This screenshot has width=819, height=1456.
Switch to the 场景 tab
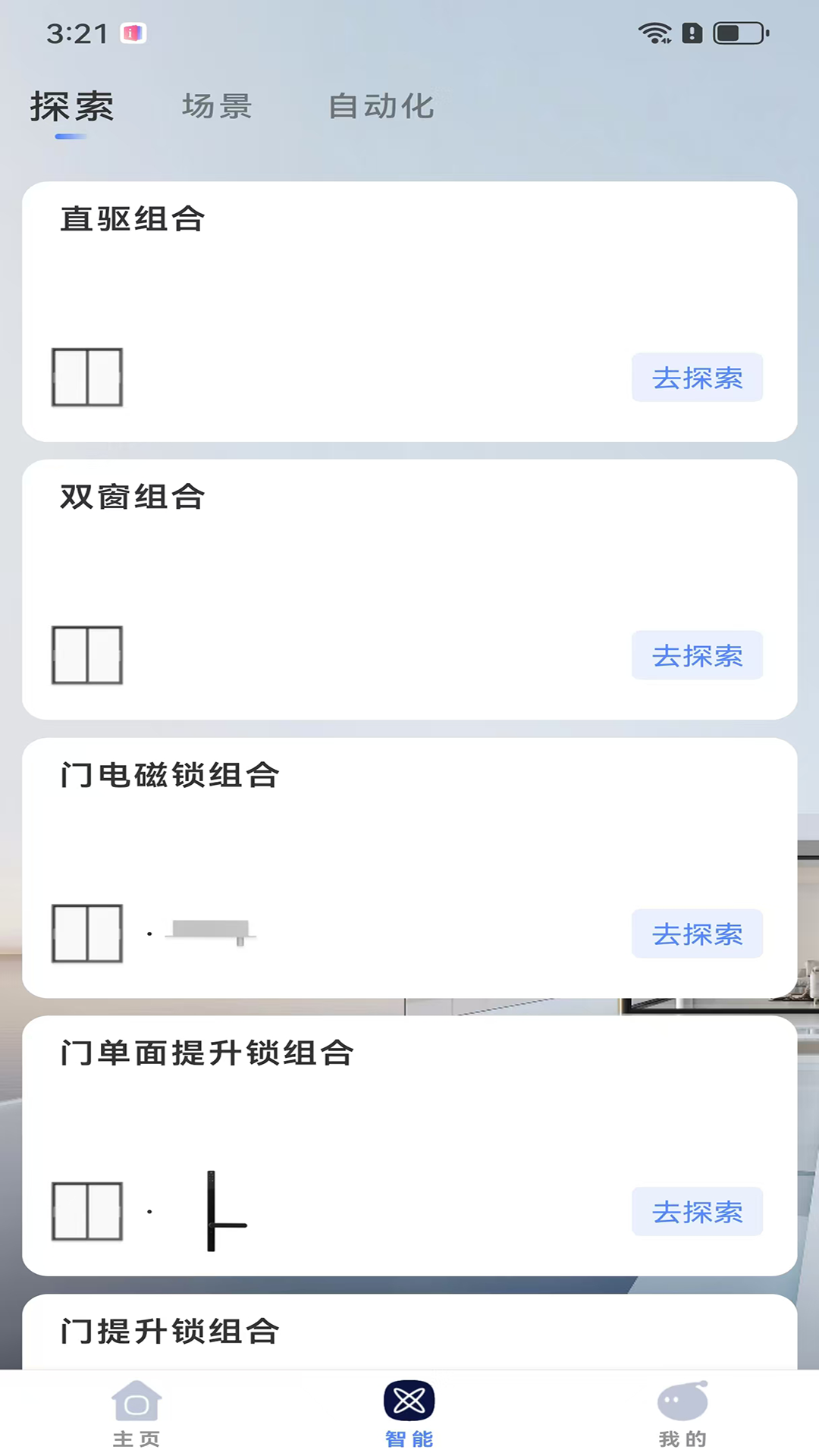pos(218,106)
